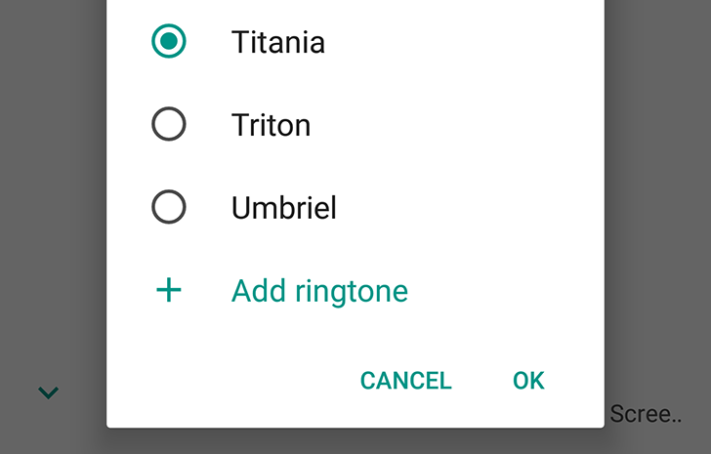The image size is (711, 454).
Task: Confirm ringtone selection with OK
Action: 528,381
